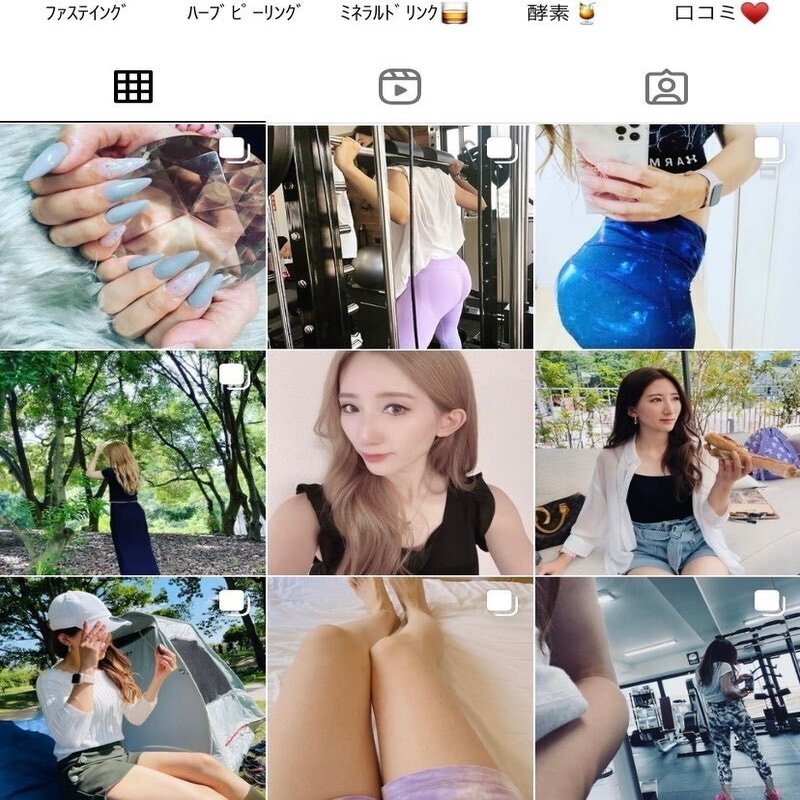
Task: Open the close-up selfie post in black top
Action: pos(400,462)
